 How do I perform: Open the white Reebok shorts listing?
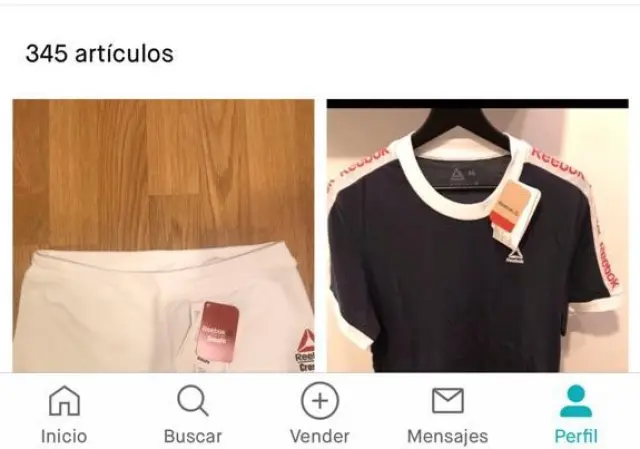pos(163,236)
